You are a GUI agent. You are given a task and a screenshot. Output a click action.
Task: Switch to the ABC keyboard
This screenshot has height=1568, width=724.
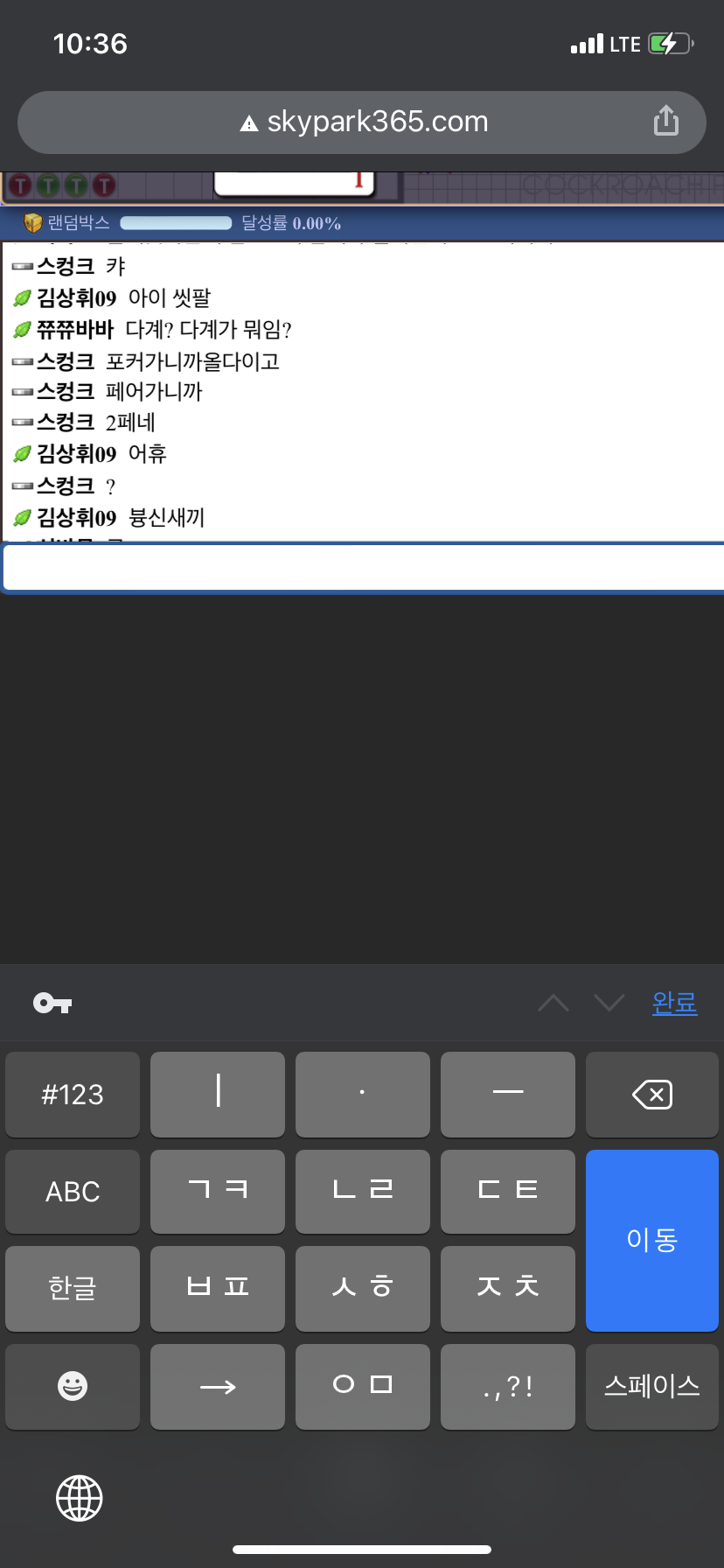[x=73, y=1192]
